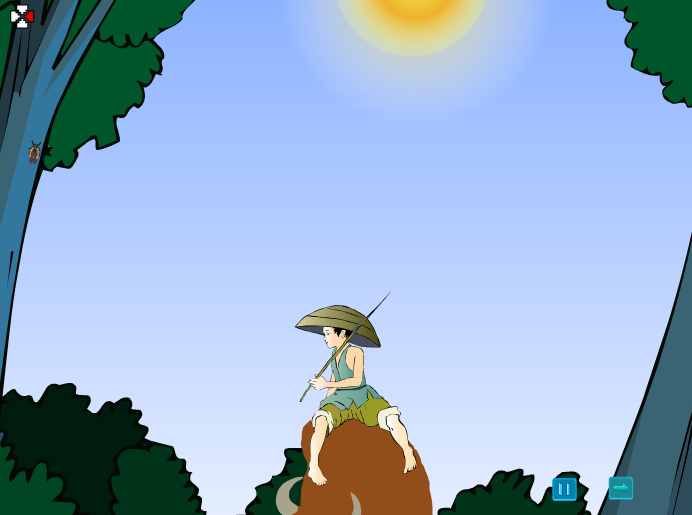Viewport: 692px width, 515px height.
Task: Tap the four-arrow icon at top-left
Action: 21,16
